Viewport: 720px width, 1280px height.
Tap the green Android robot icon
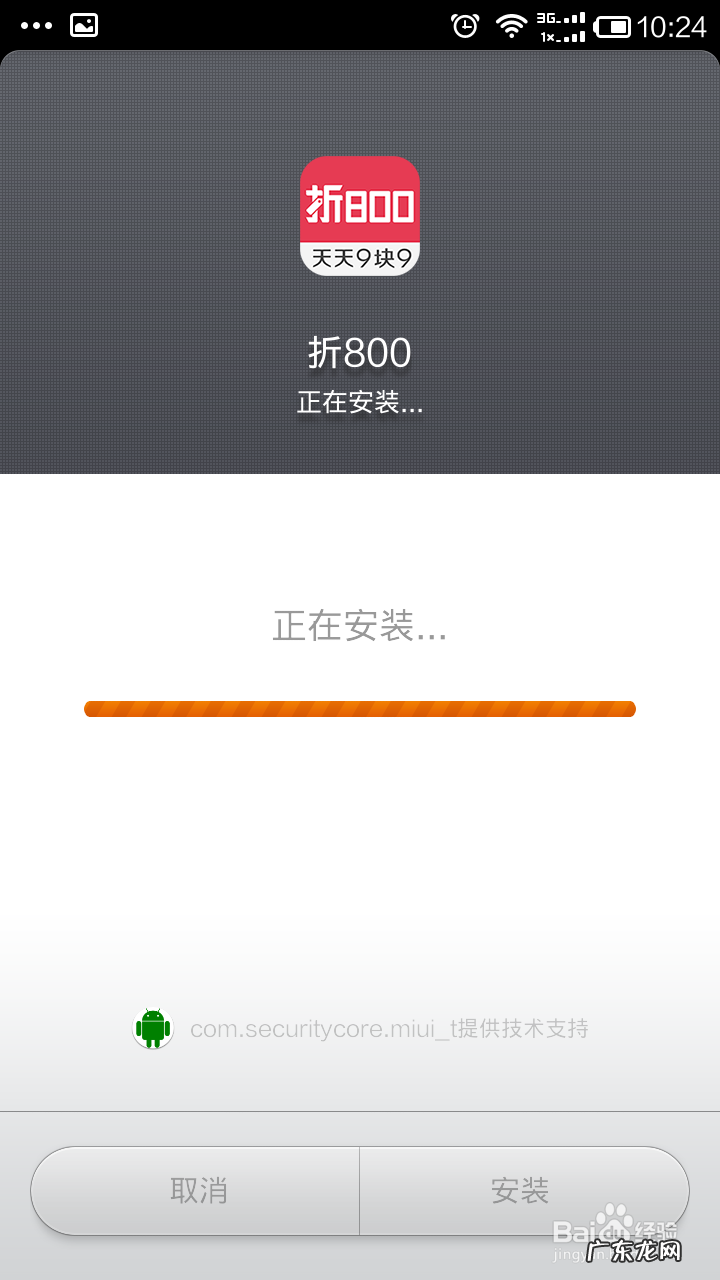tap(152, 1028)
